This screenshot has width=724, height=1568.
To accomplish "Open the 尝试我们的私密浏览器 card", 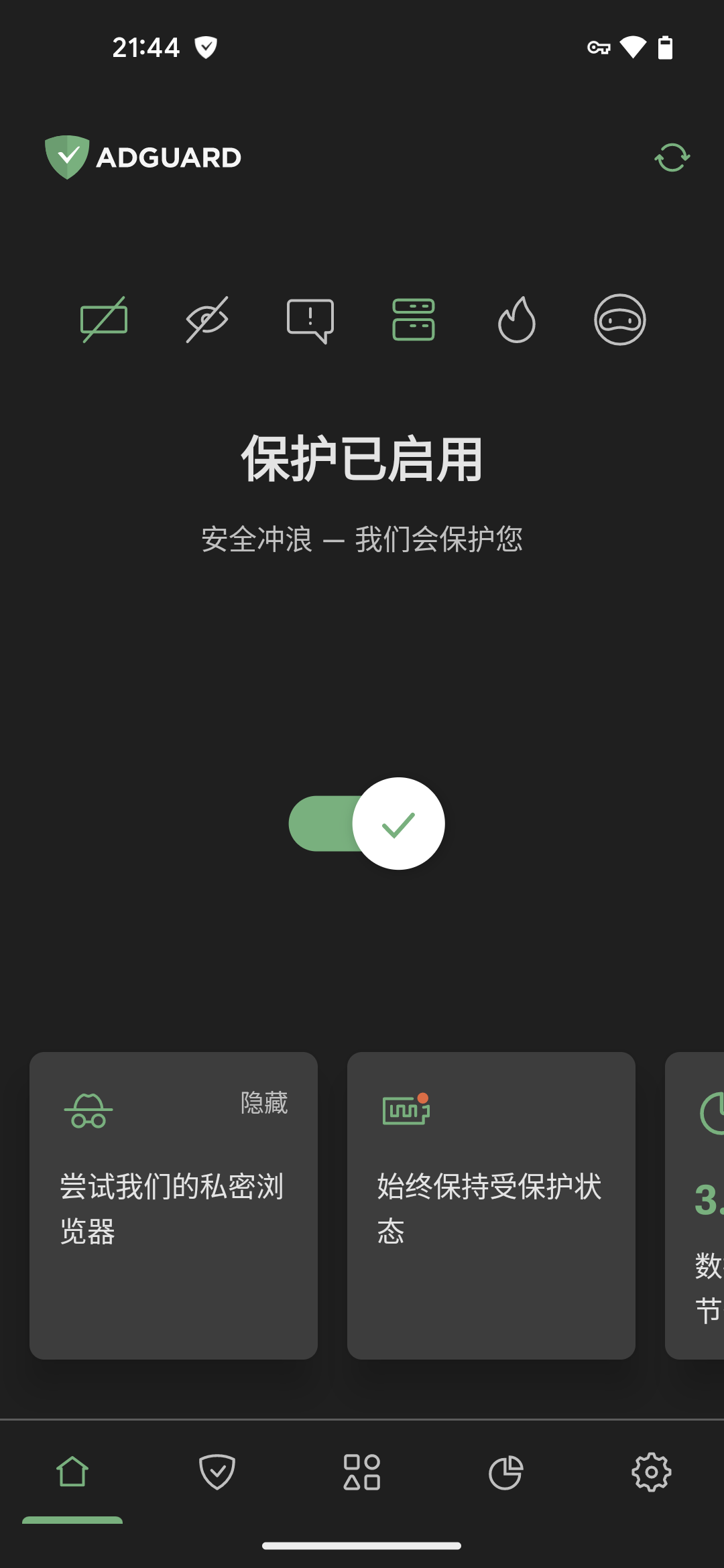I will click(174, 1205).
